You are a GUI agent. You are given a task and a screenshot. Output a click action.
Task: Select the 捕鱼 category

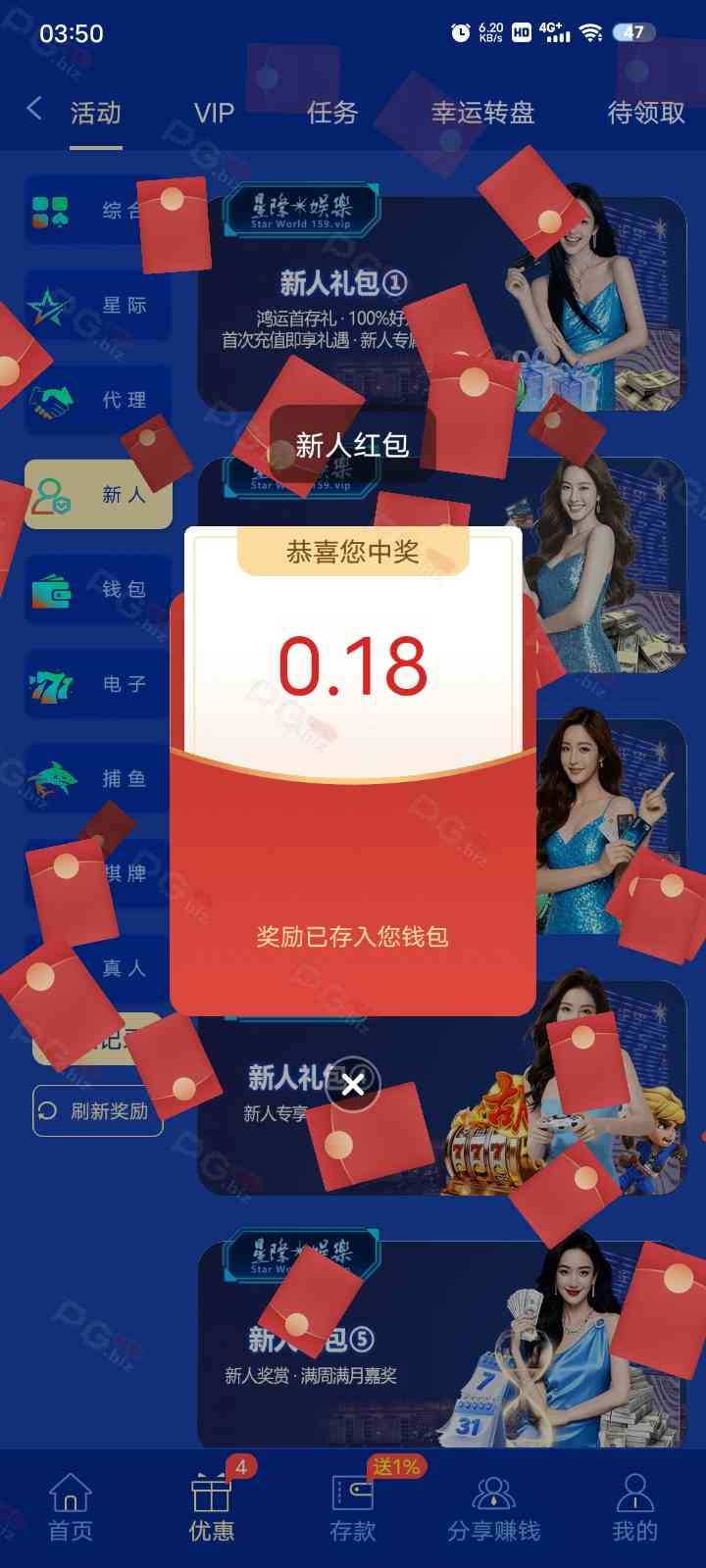(x=98, y=779)
